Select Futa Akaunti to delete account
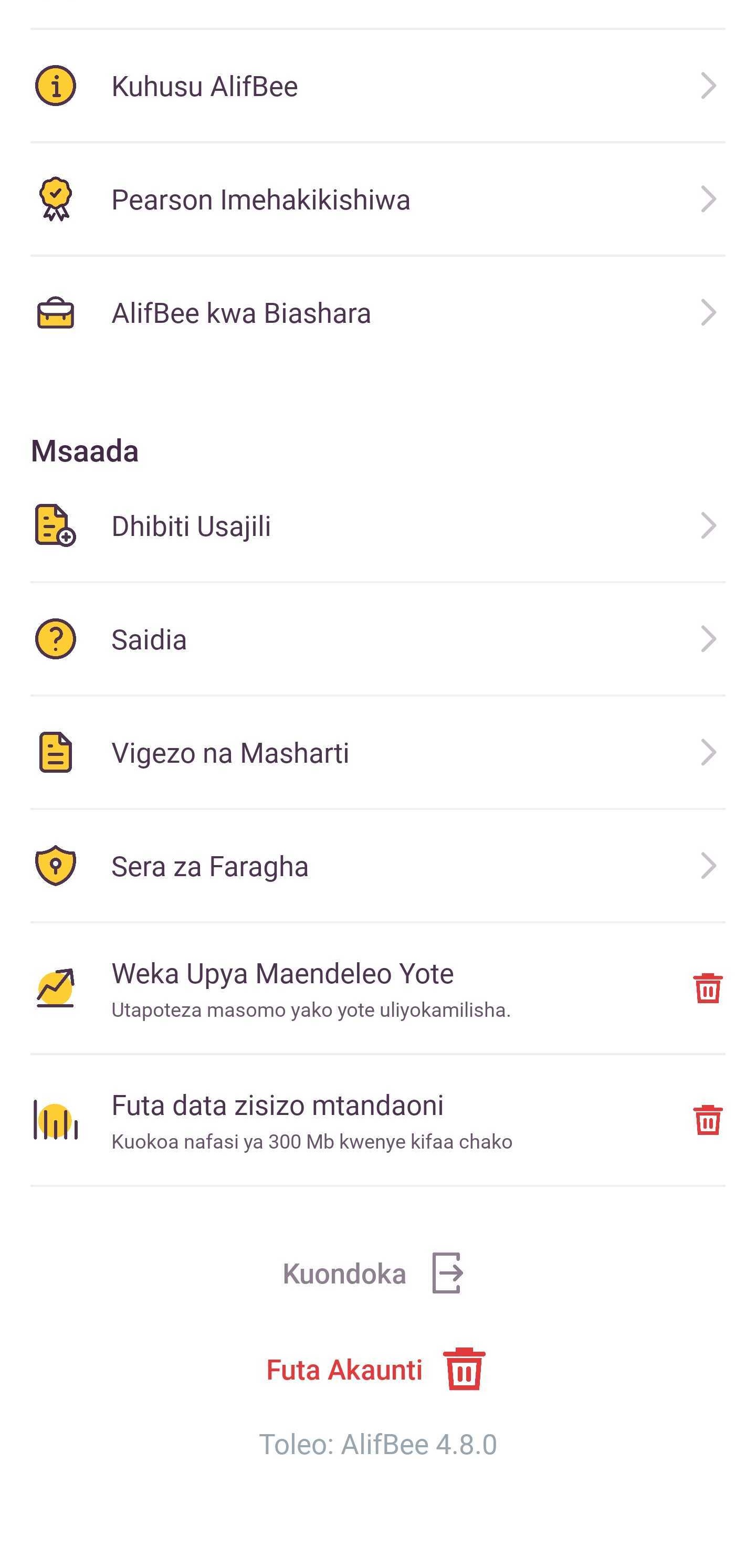756x1568 pixels. click(375, 1370)
